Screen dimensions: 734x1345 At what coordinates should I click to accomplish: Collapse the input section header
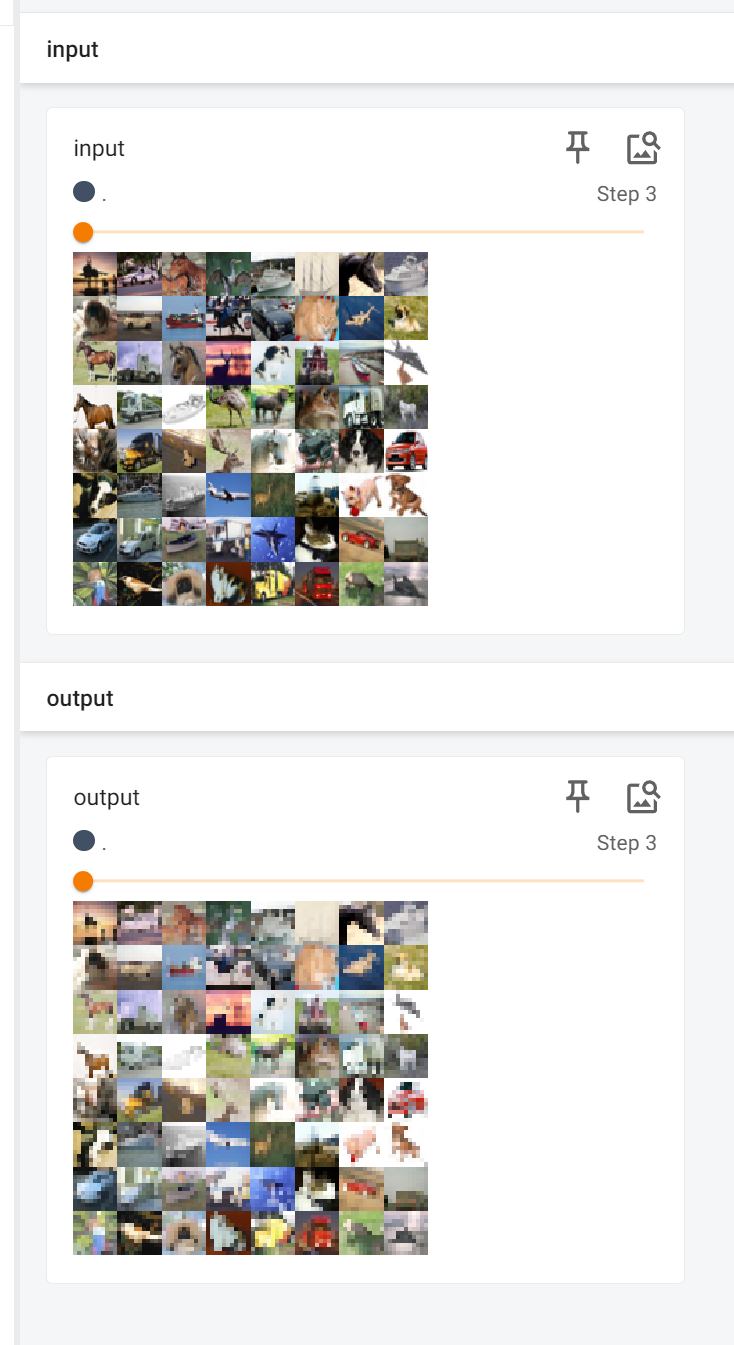click(x=73, y=49)
